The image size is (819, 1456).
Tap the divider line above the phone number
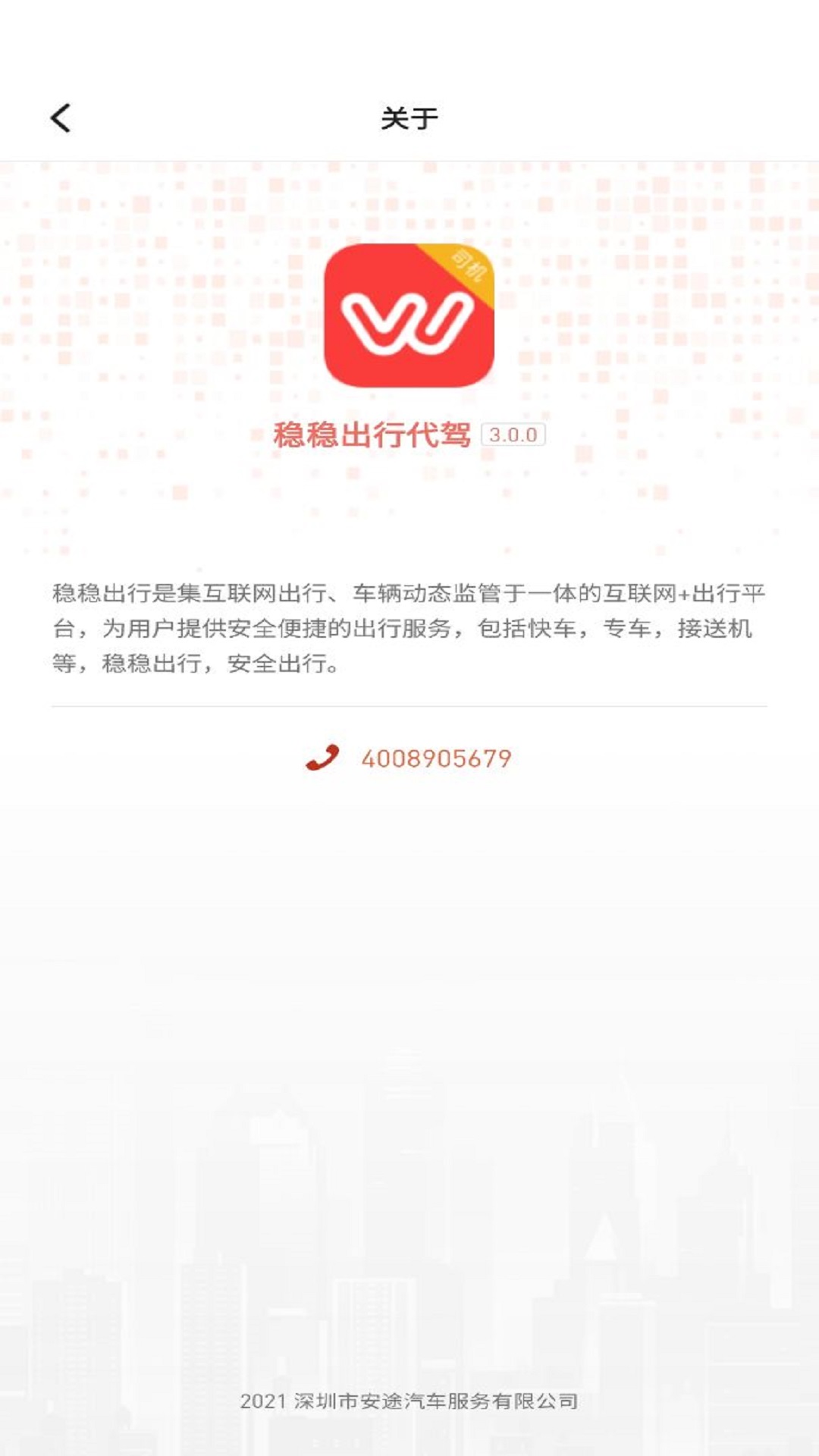coord(409,708)
